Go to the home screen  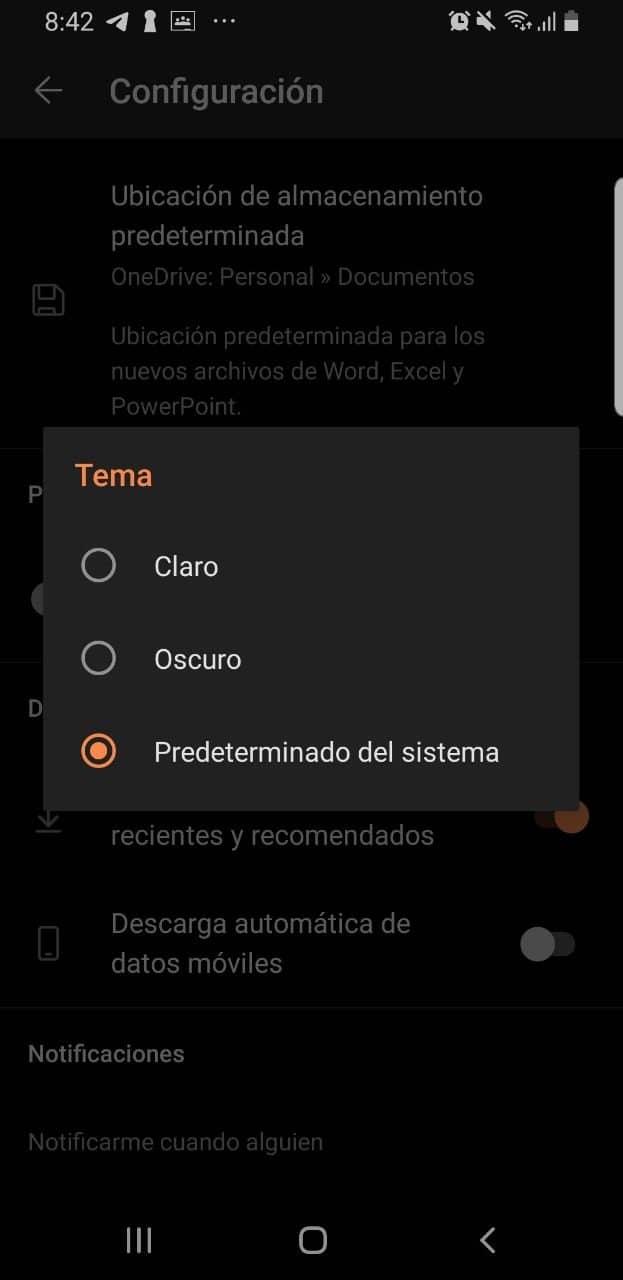pyautogui.click(x=312, y=1240)
